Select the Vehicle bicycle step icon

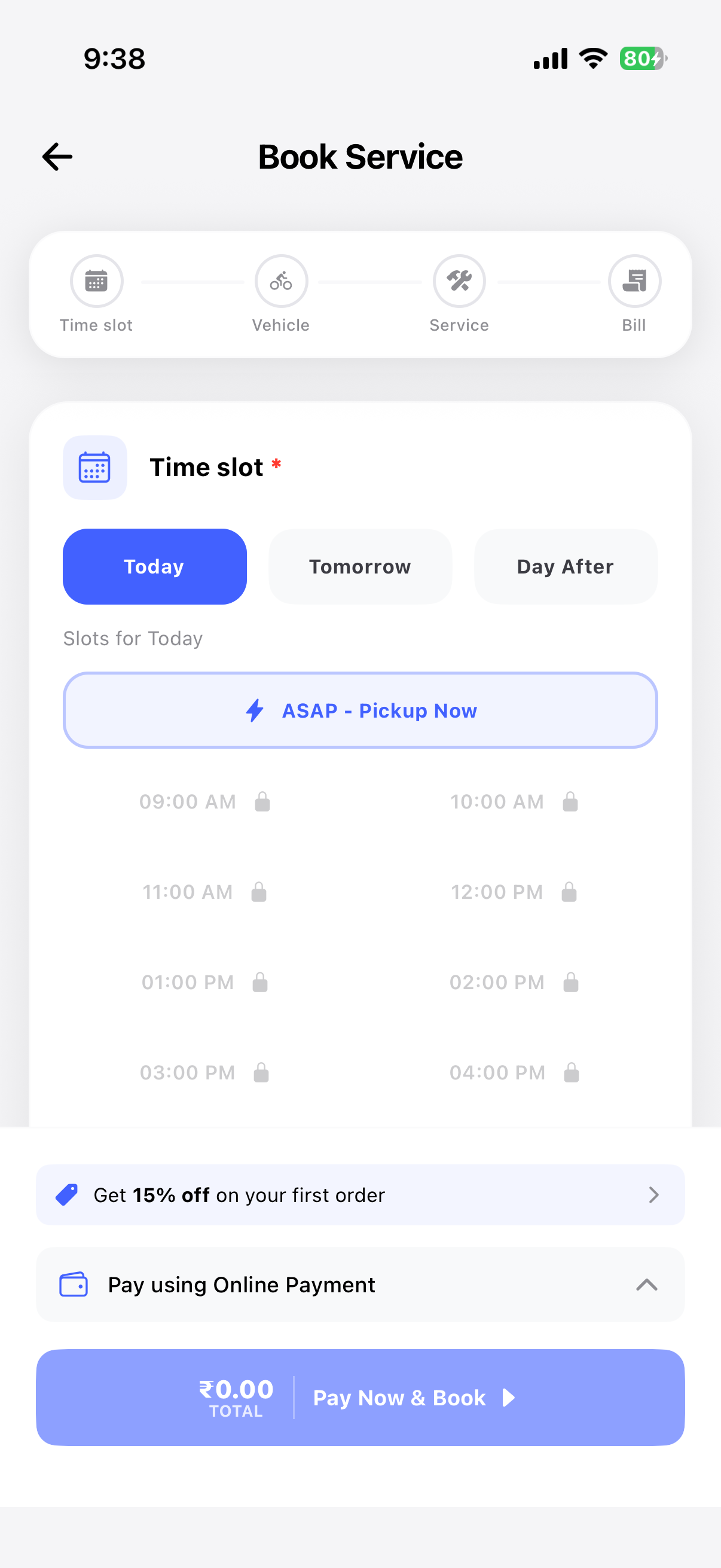coord(281,281)
